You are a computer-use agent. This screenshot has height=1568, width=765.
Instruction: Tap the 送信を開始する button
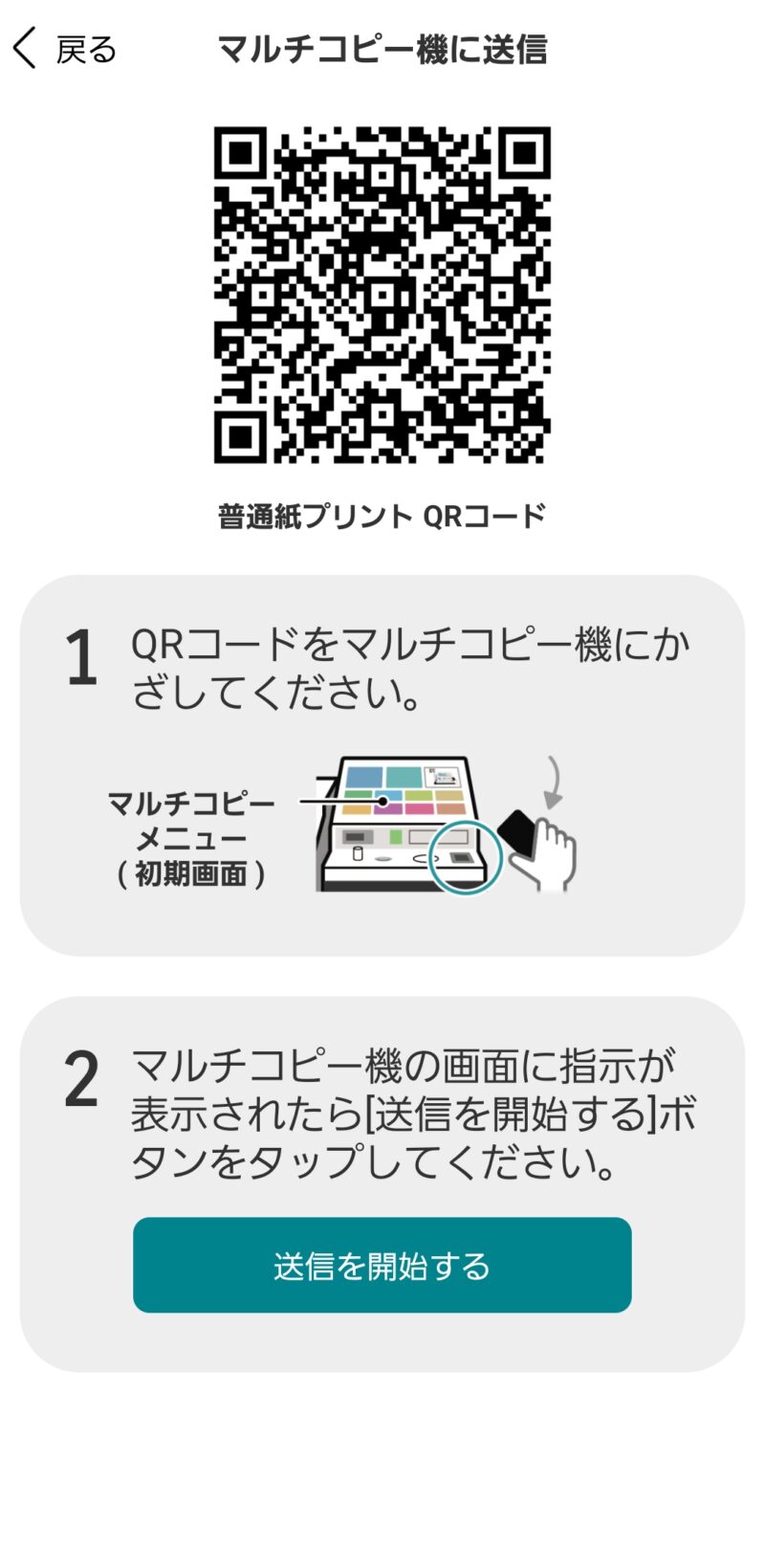coord(382,1265)
